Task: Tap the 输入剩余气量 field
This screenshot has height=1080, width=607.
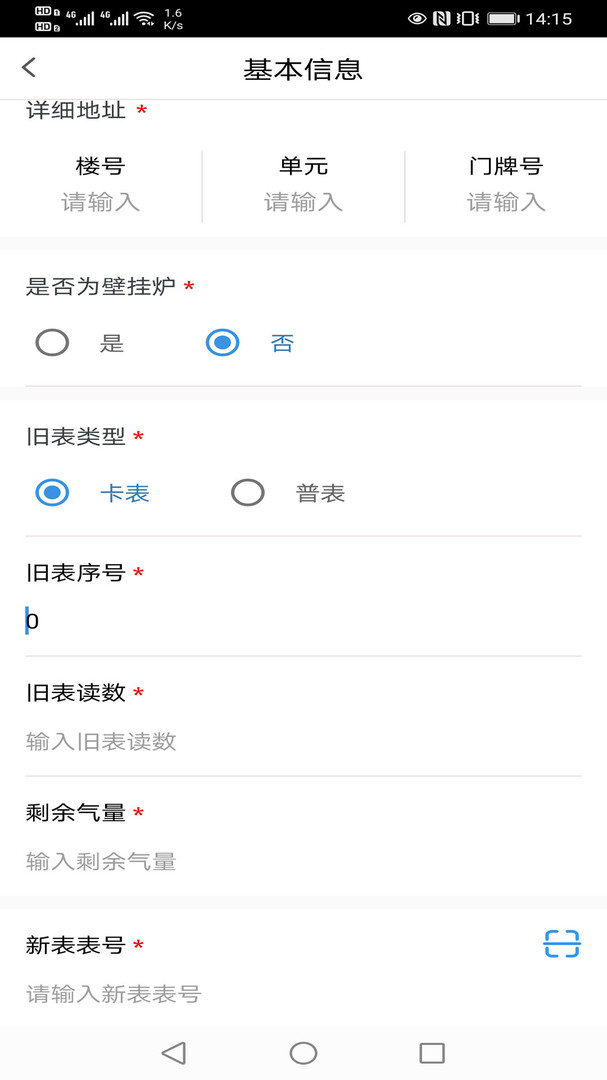Action: click(303, 861)
